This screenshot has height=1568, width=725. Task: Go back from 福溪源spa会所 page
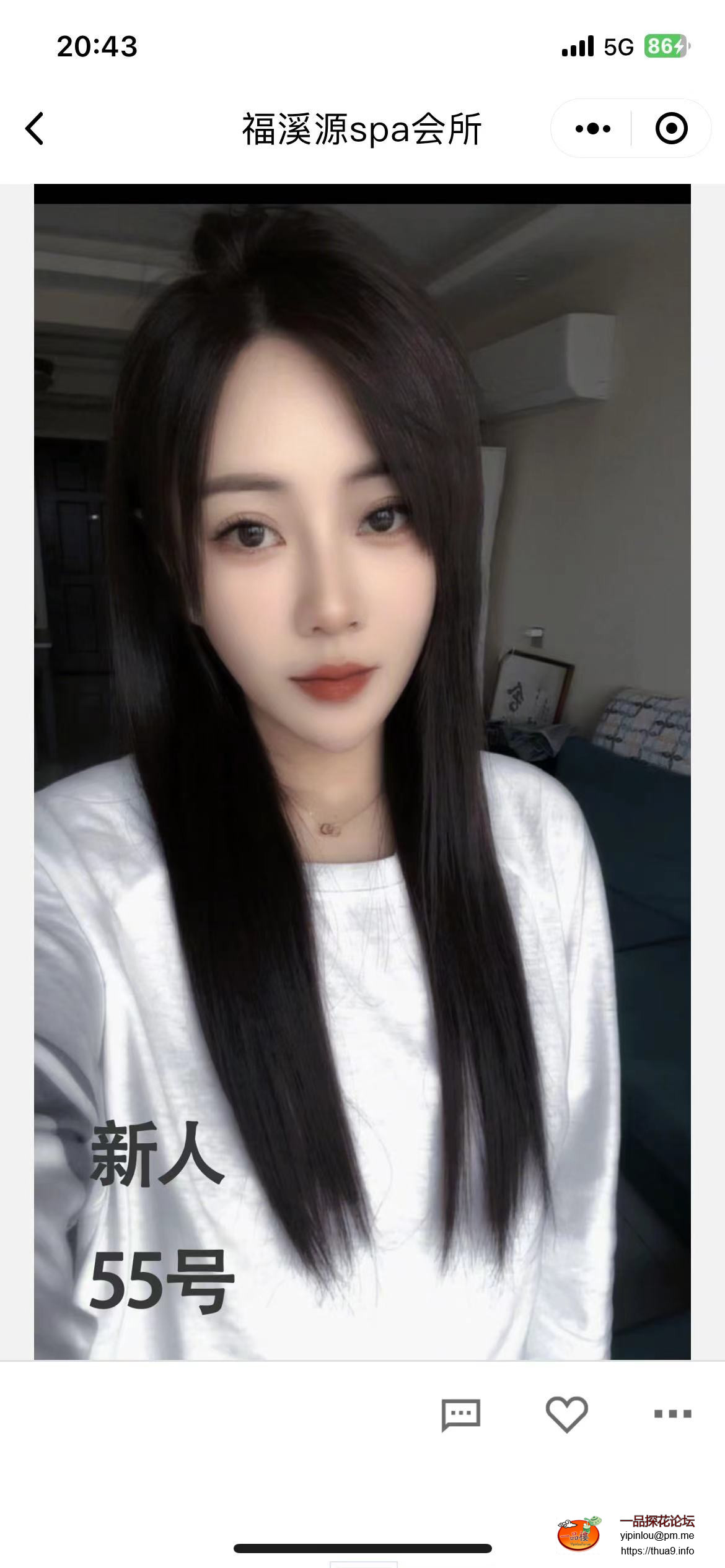[x=35, y=129]
